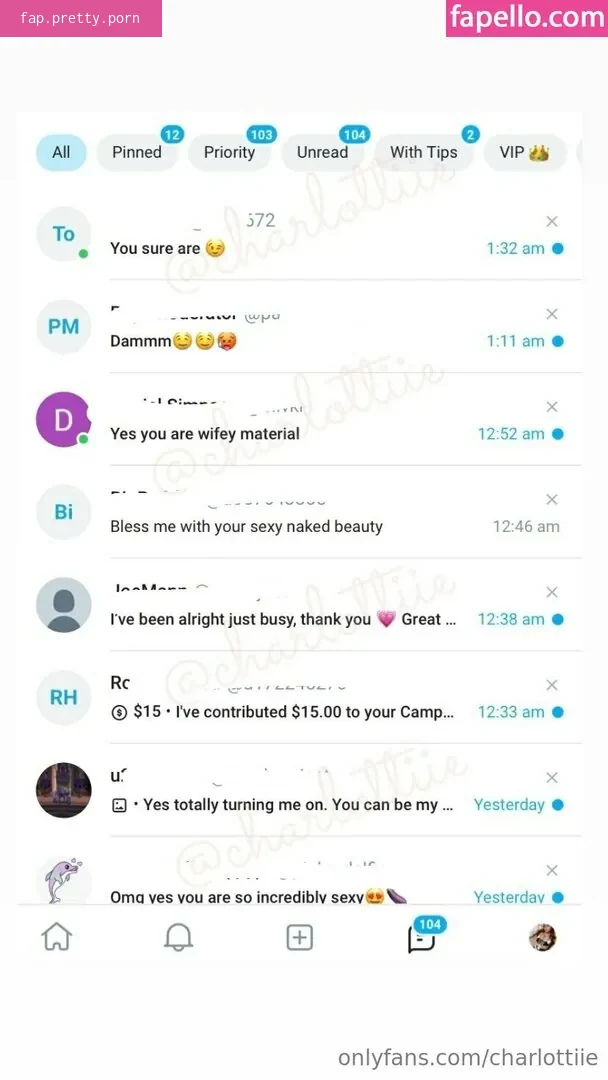Open the 'I've been alright just busy' chat

pos(300,605)
